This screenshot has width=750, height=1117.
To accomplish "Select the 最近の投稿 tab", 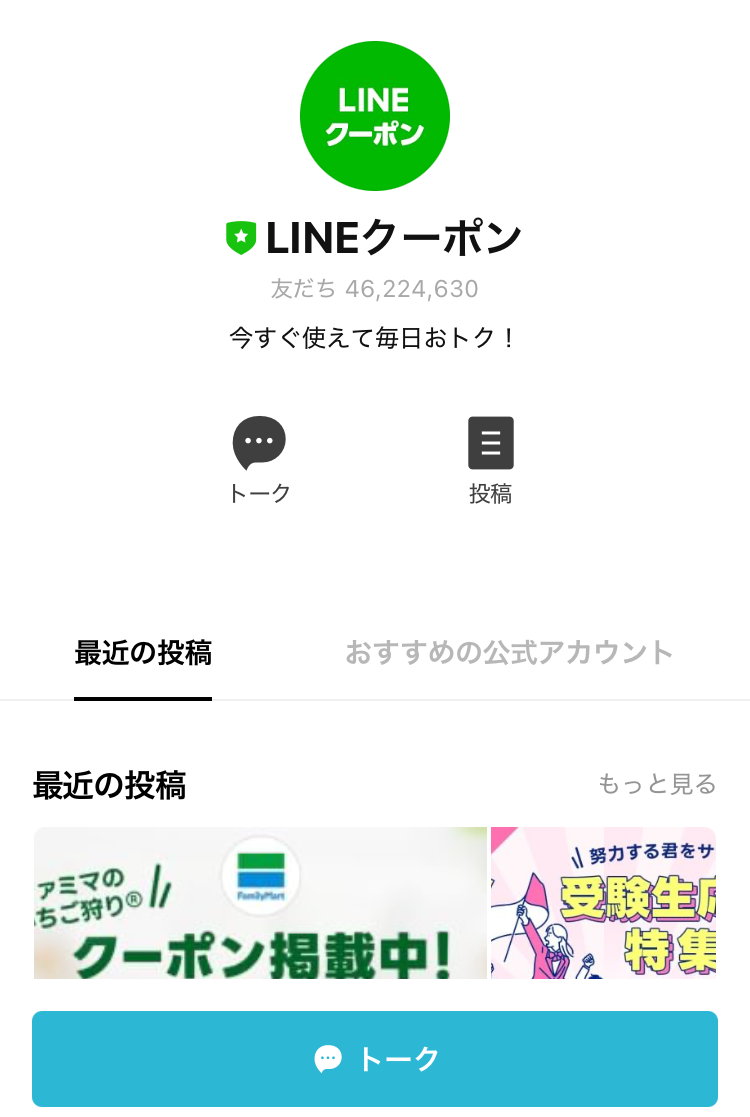I will point(142,651).
